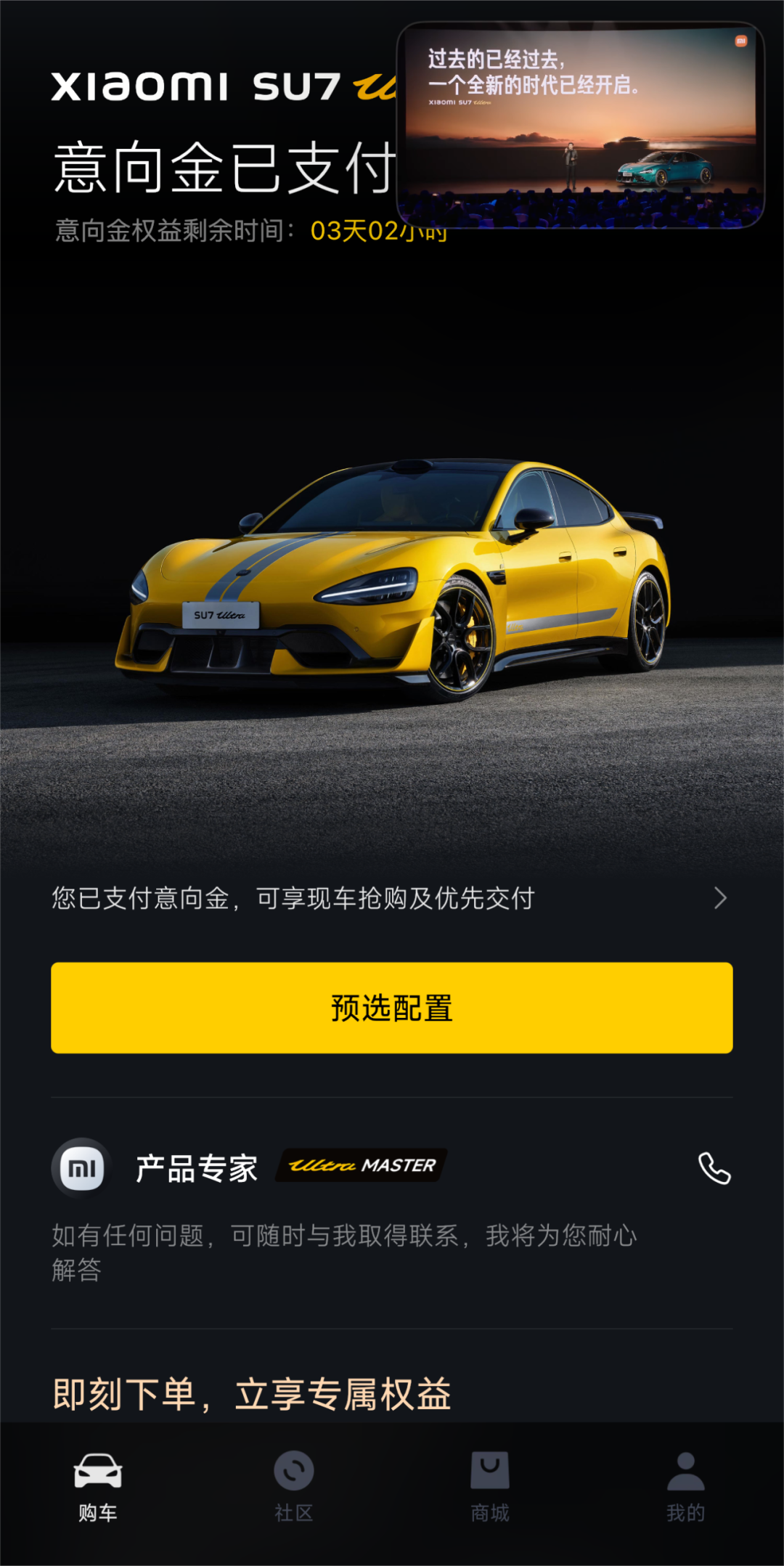Open the floating launch event video
Image resolution: width=784 pixels, height=1566 pixels.
pos(580,125)
